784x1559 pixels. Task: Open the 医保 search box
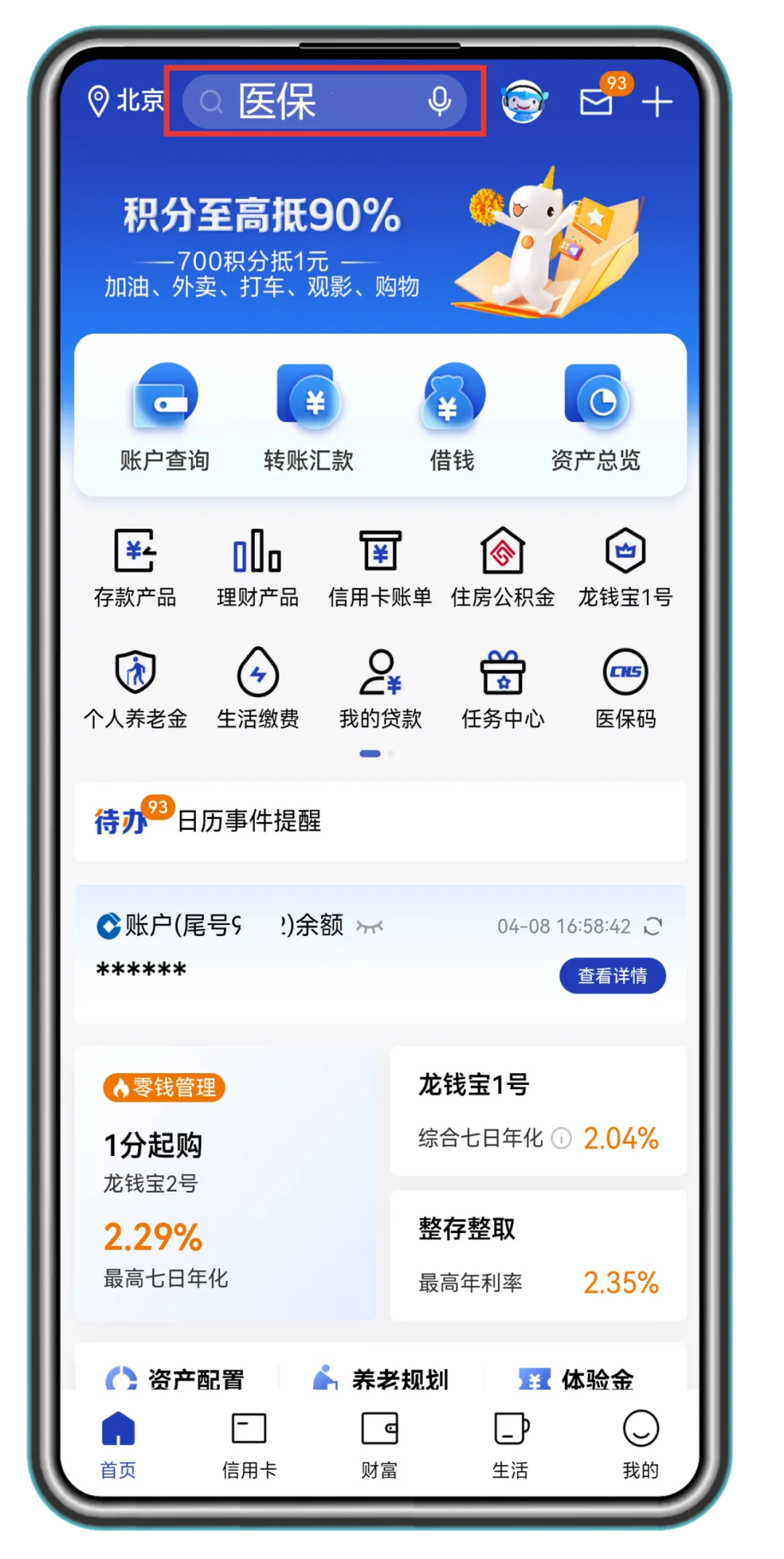[x=305, y=101]
